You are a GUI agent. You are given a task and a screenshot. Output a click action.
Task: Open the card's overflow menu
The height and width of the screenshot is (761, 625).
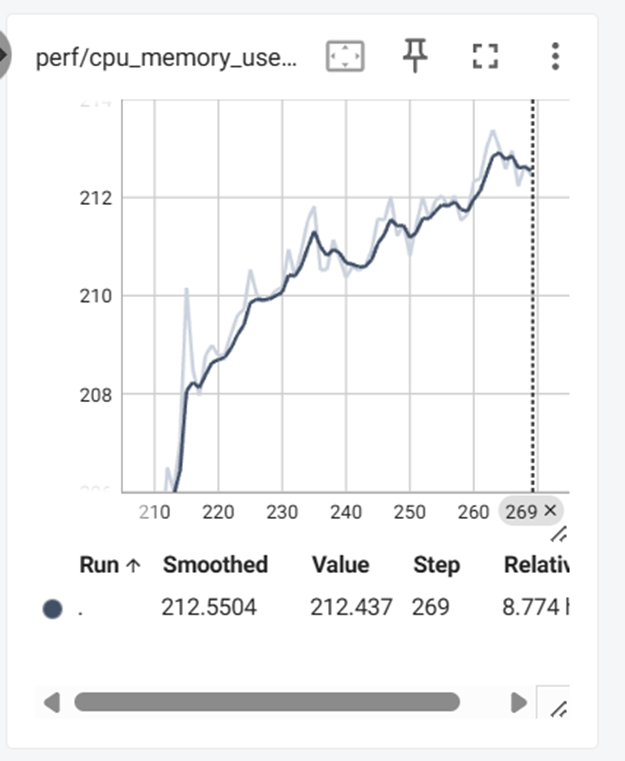[555, 57]
